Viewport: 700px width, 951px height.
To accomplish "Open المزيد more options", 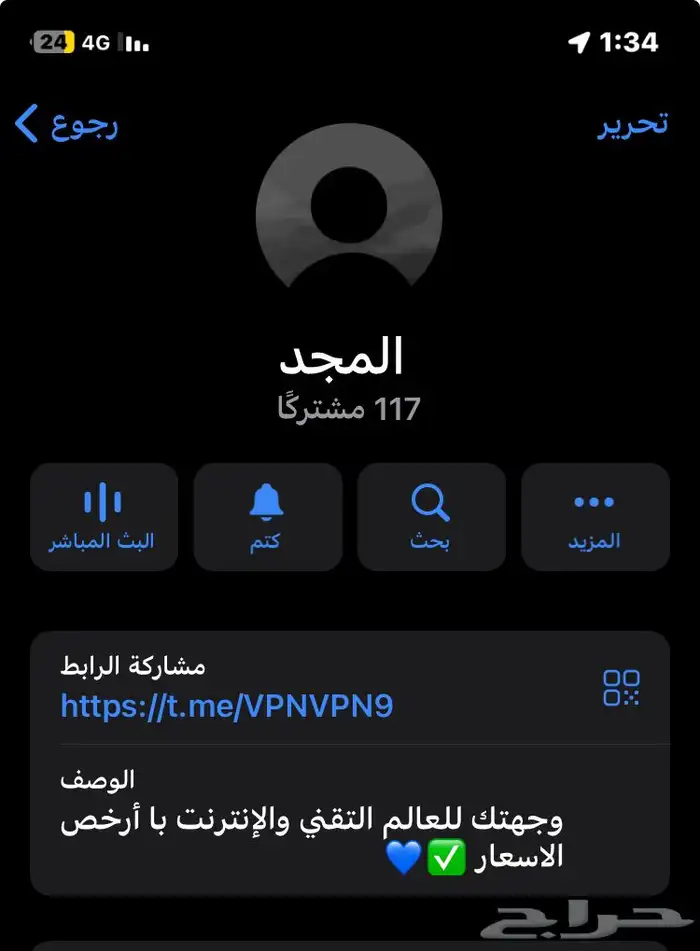I will coord(595,516).
